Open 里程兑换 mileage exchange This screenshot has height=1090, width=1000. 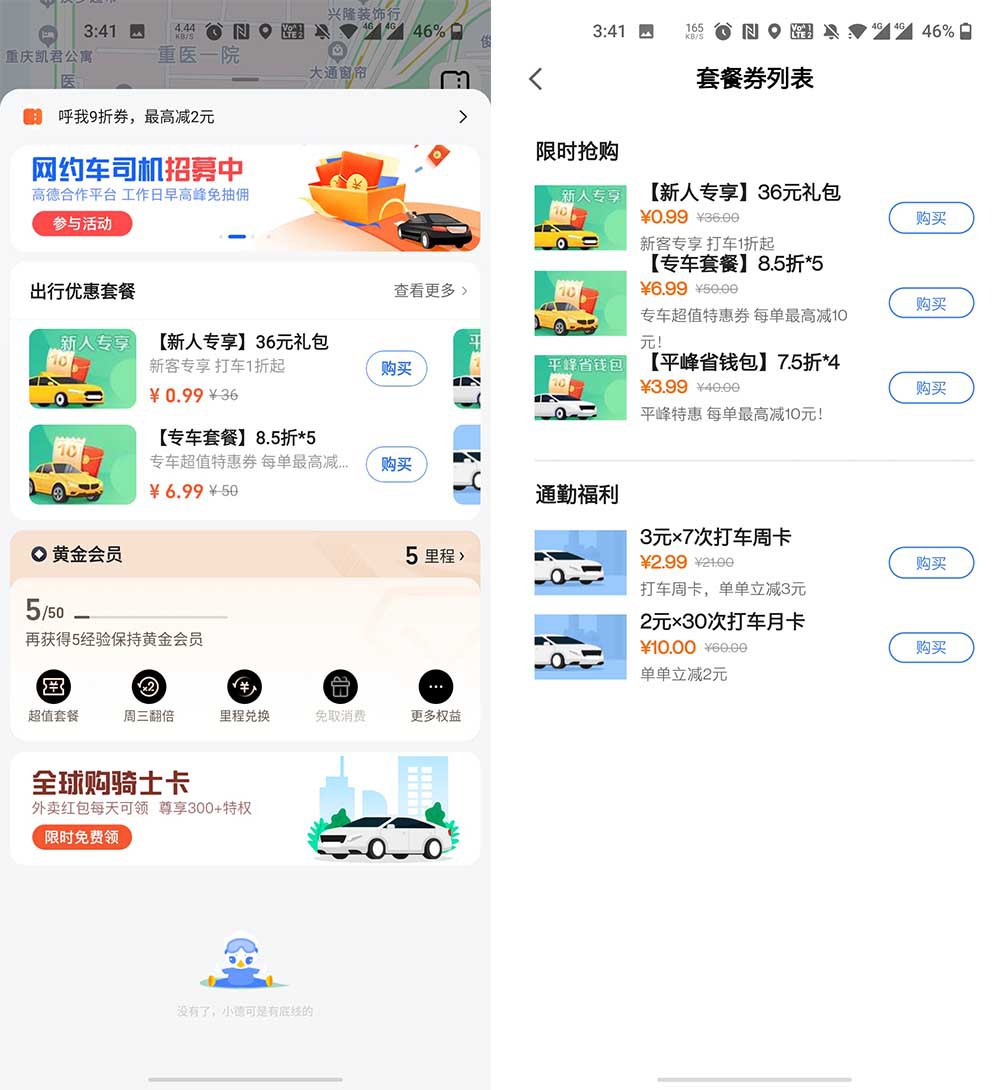(x=245, y=696)
